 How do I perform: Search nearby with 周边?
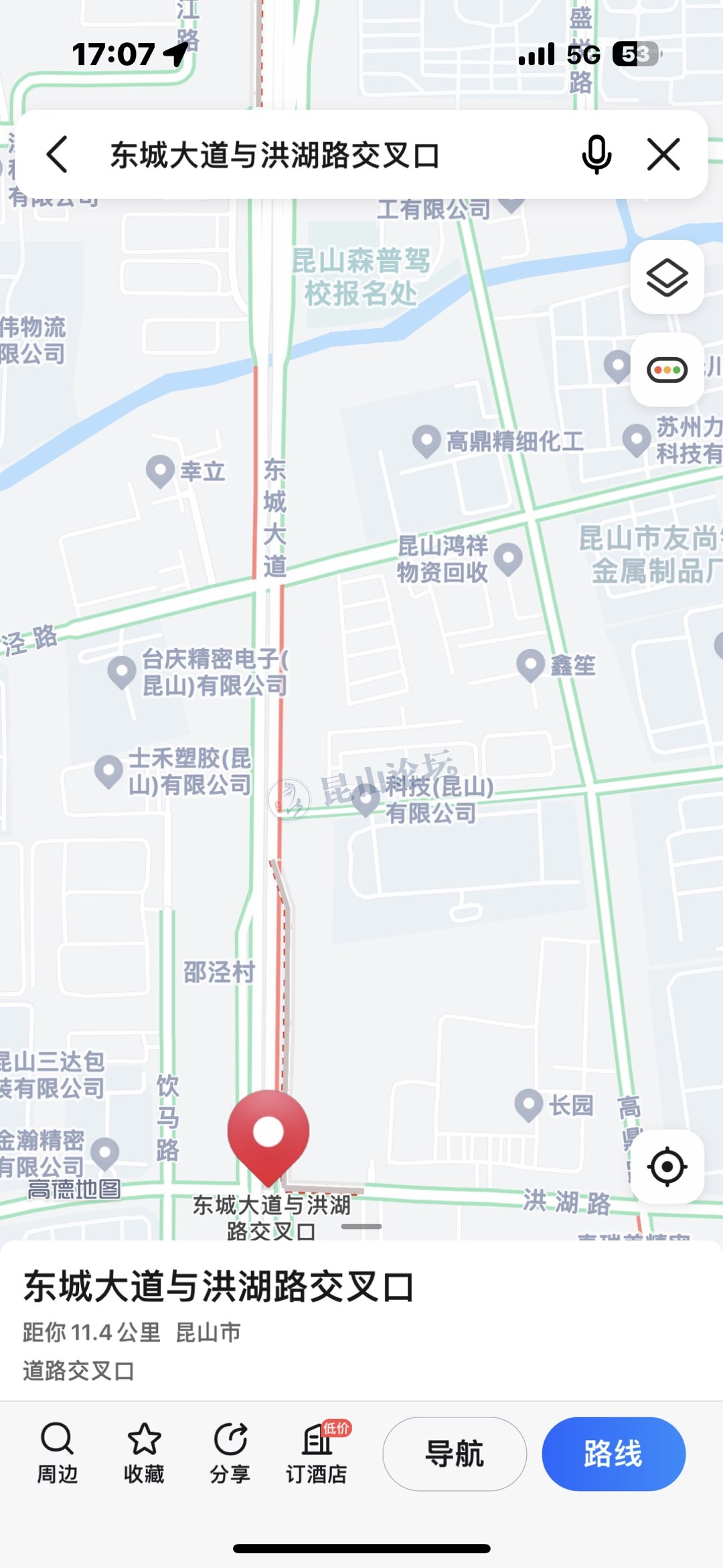58,1453
